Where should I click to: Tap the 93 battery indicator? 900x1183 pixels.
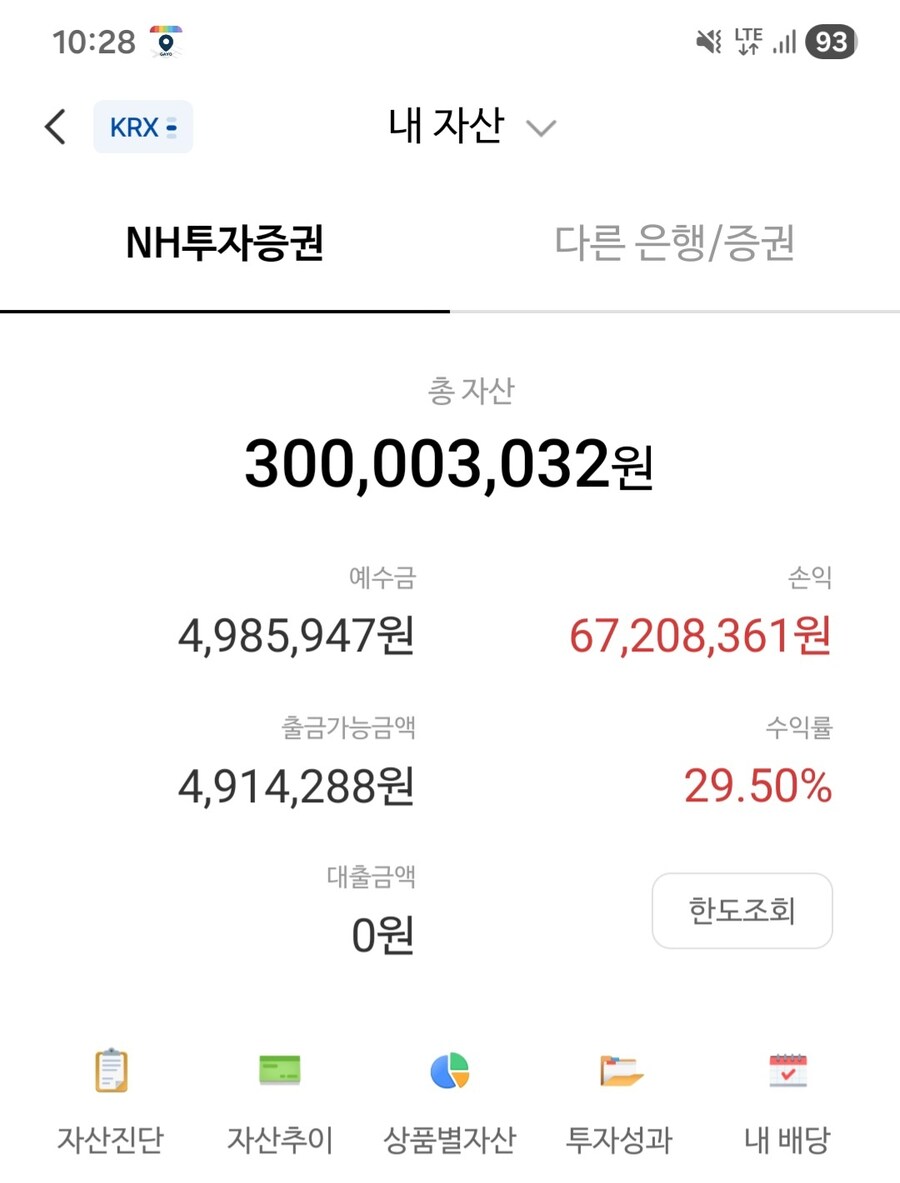828,41
